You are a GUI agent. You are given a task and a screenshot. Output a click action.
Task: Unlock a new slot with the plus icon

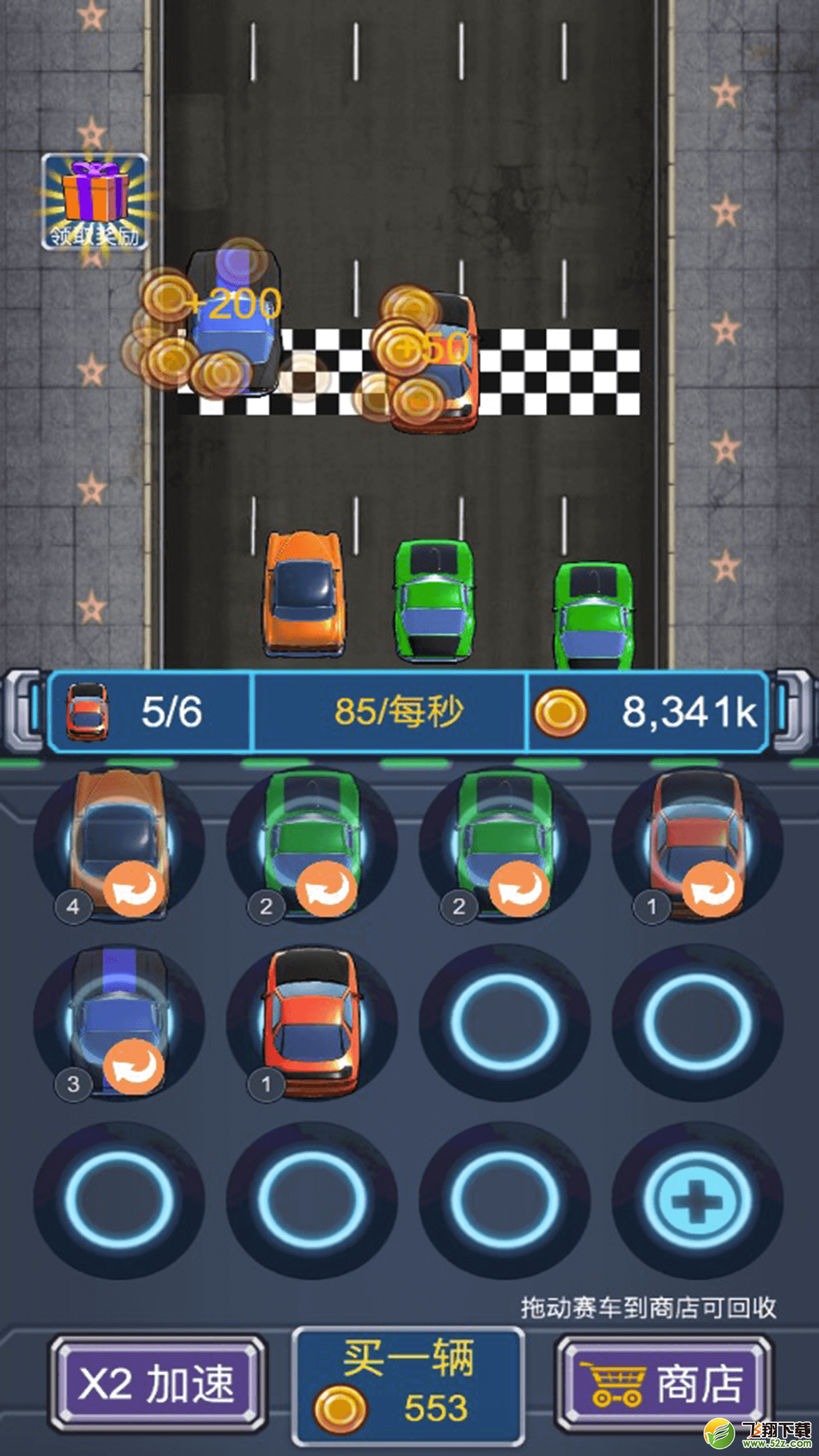click(697, 1201)
